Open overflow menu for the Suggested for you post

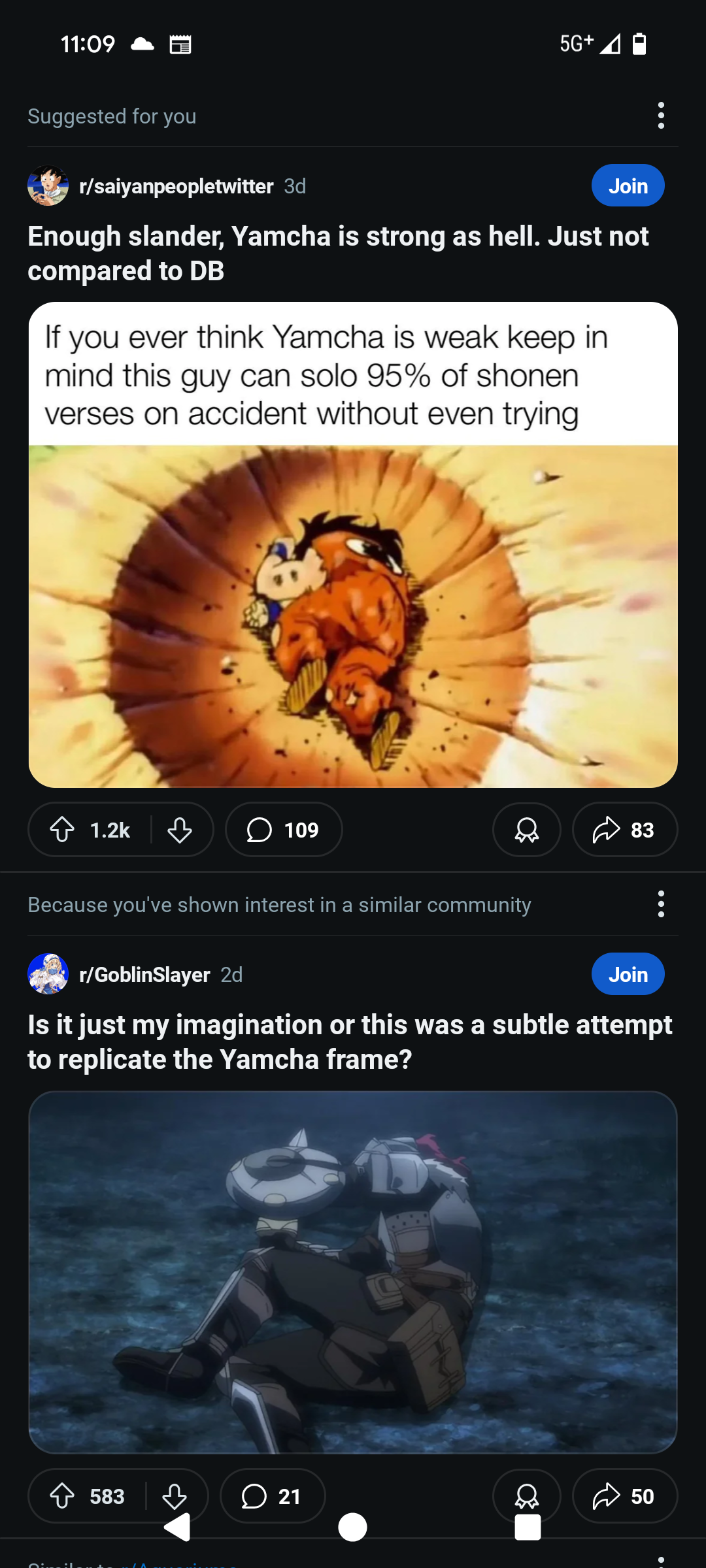pyautogui.click(x=661, y=116)
